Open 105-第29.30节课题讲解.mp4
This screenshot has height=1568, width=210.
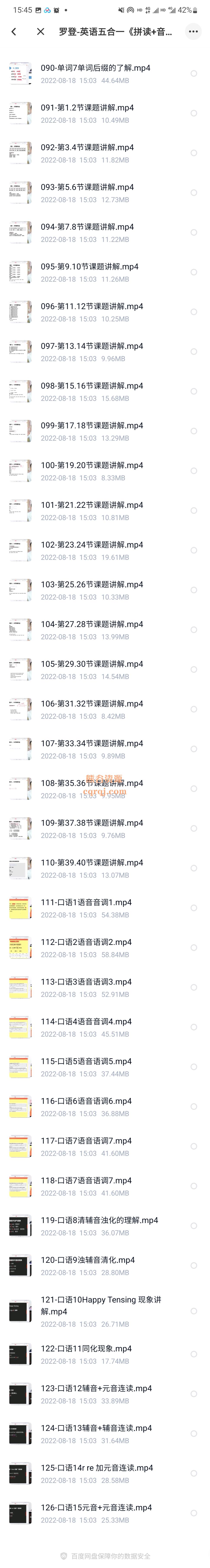[x=92, y=664]
